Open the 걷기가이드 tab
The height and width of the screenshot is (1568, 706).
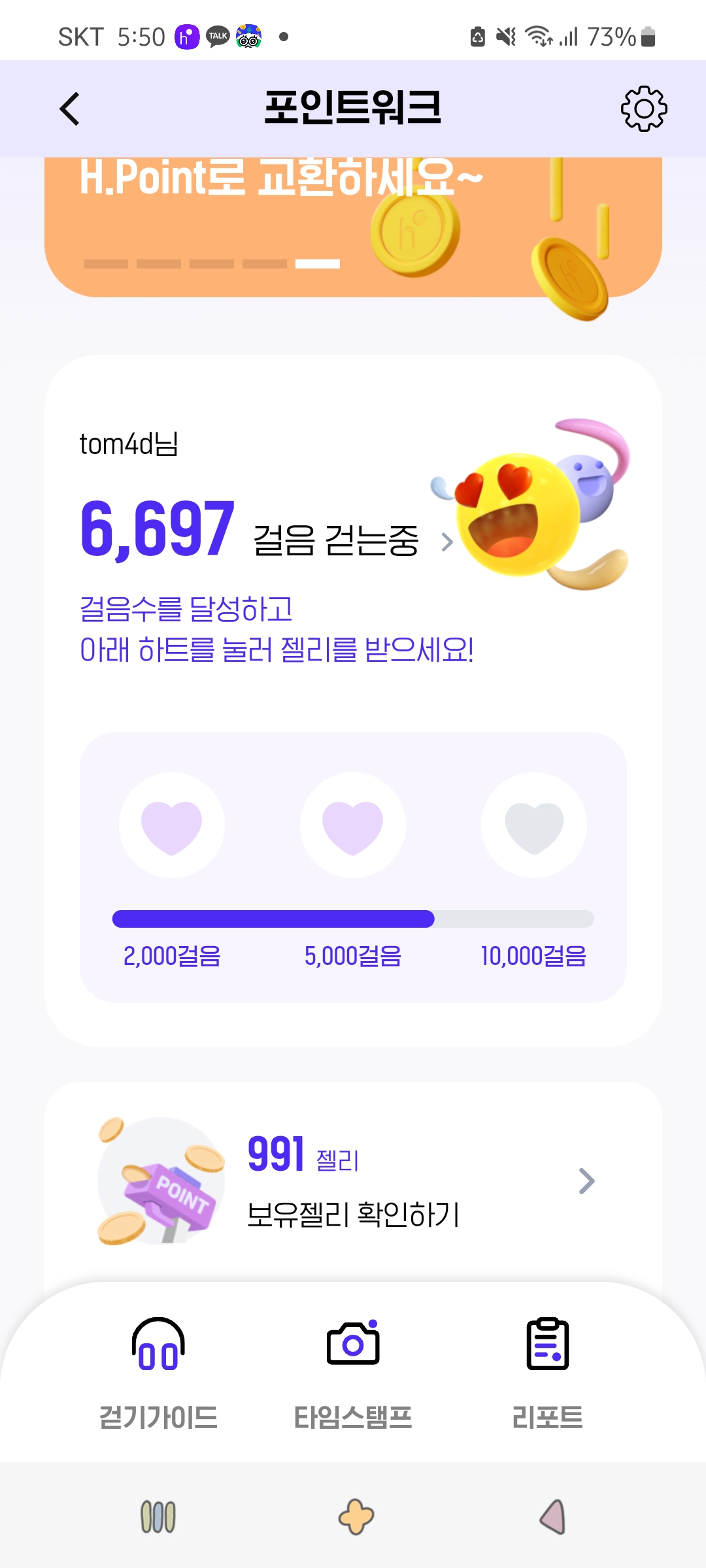tap(158, 1372)
